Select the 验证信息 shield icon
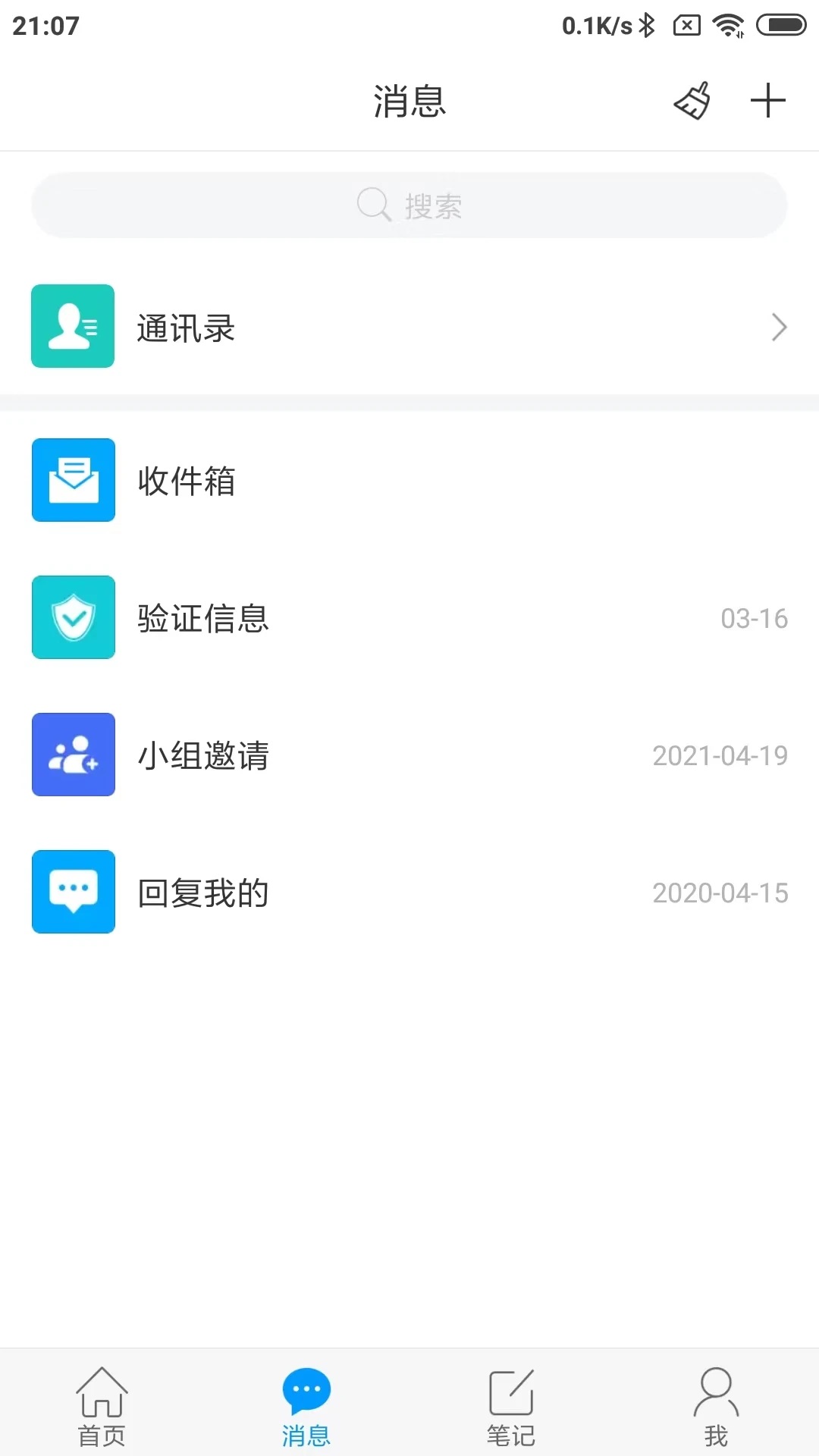 [x=73, y=617]
